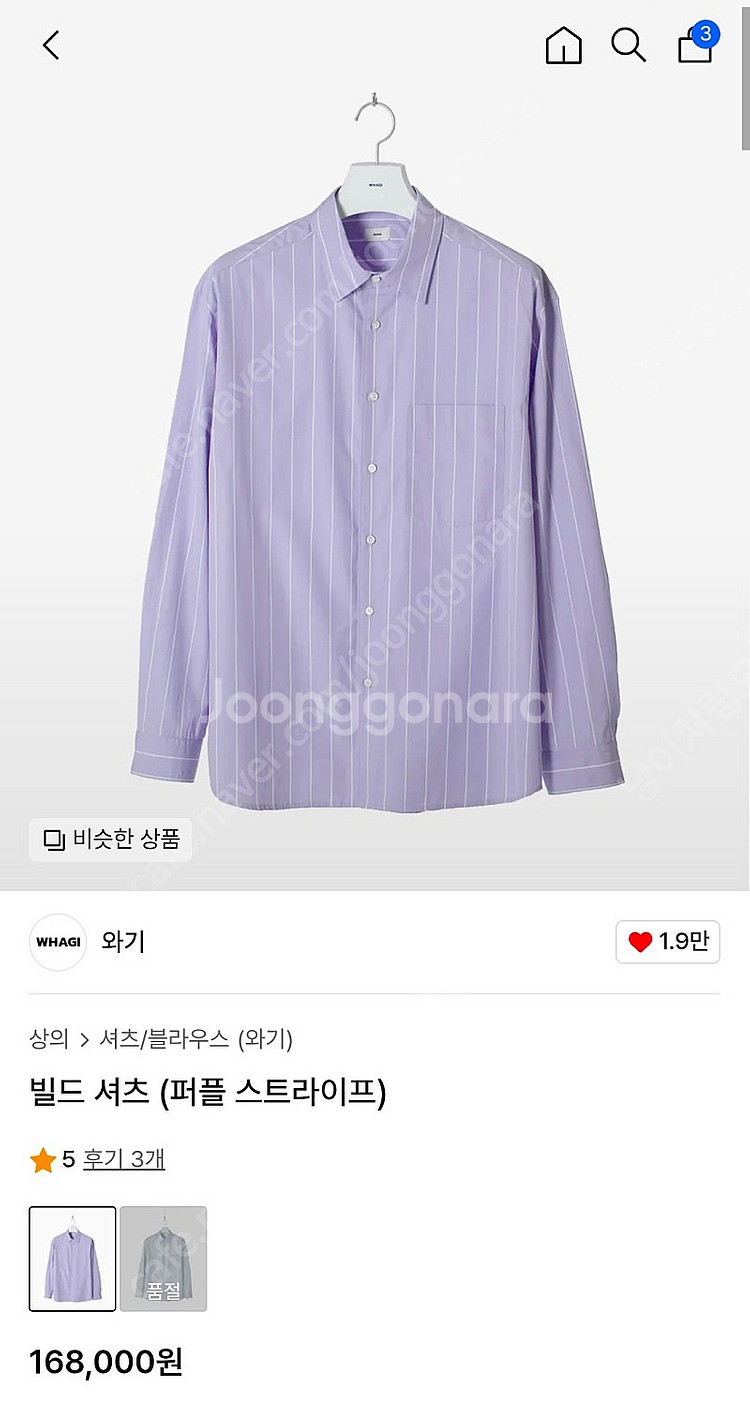This screenshot has width=750, height=1413.
Task: Tap the blue badge showing 3 on cart
Action: [706, 34]
